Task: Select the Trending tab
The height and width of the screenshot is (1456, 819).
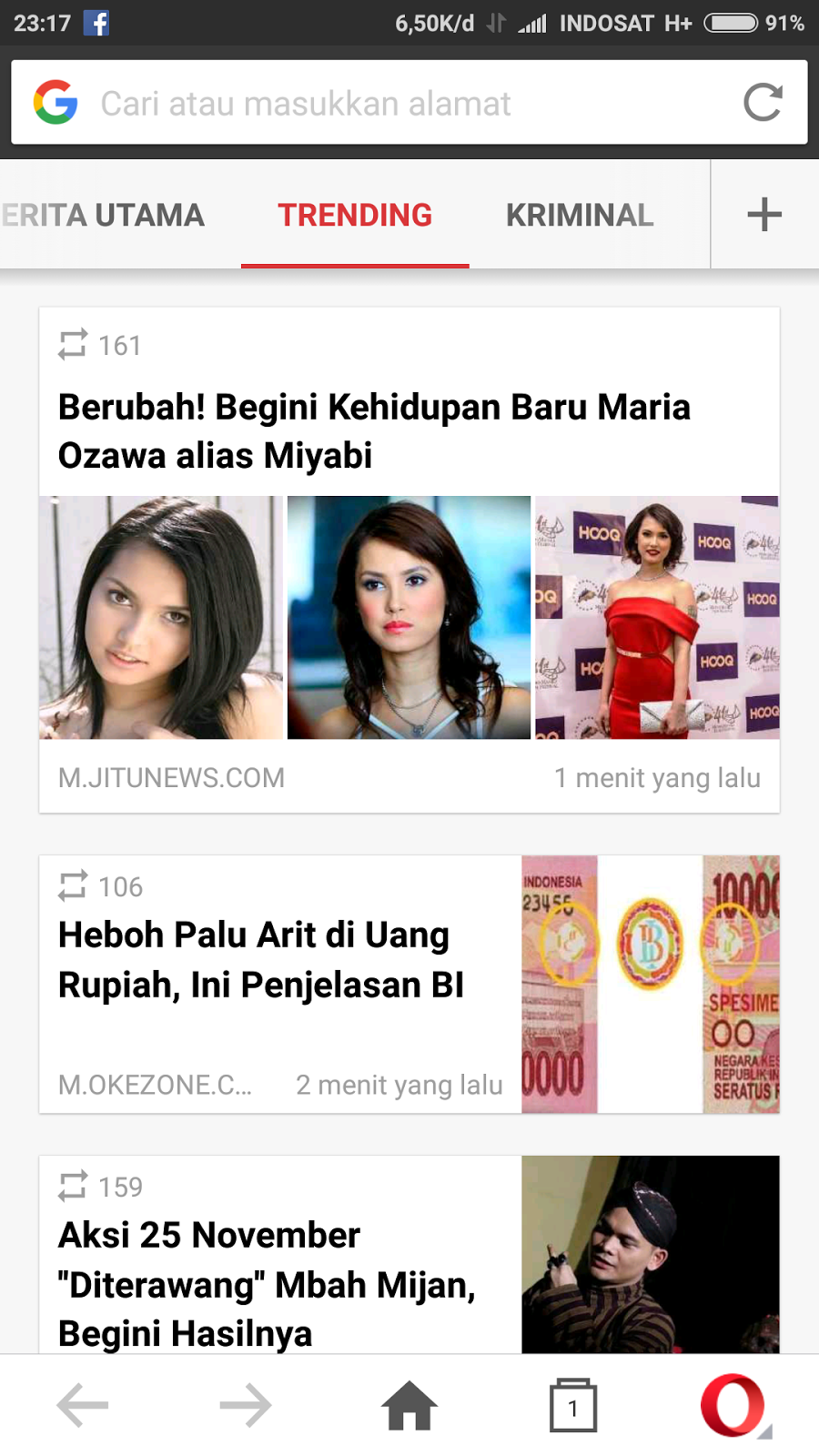Action: click(x=355, y=216)
